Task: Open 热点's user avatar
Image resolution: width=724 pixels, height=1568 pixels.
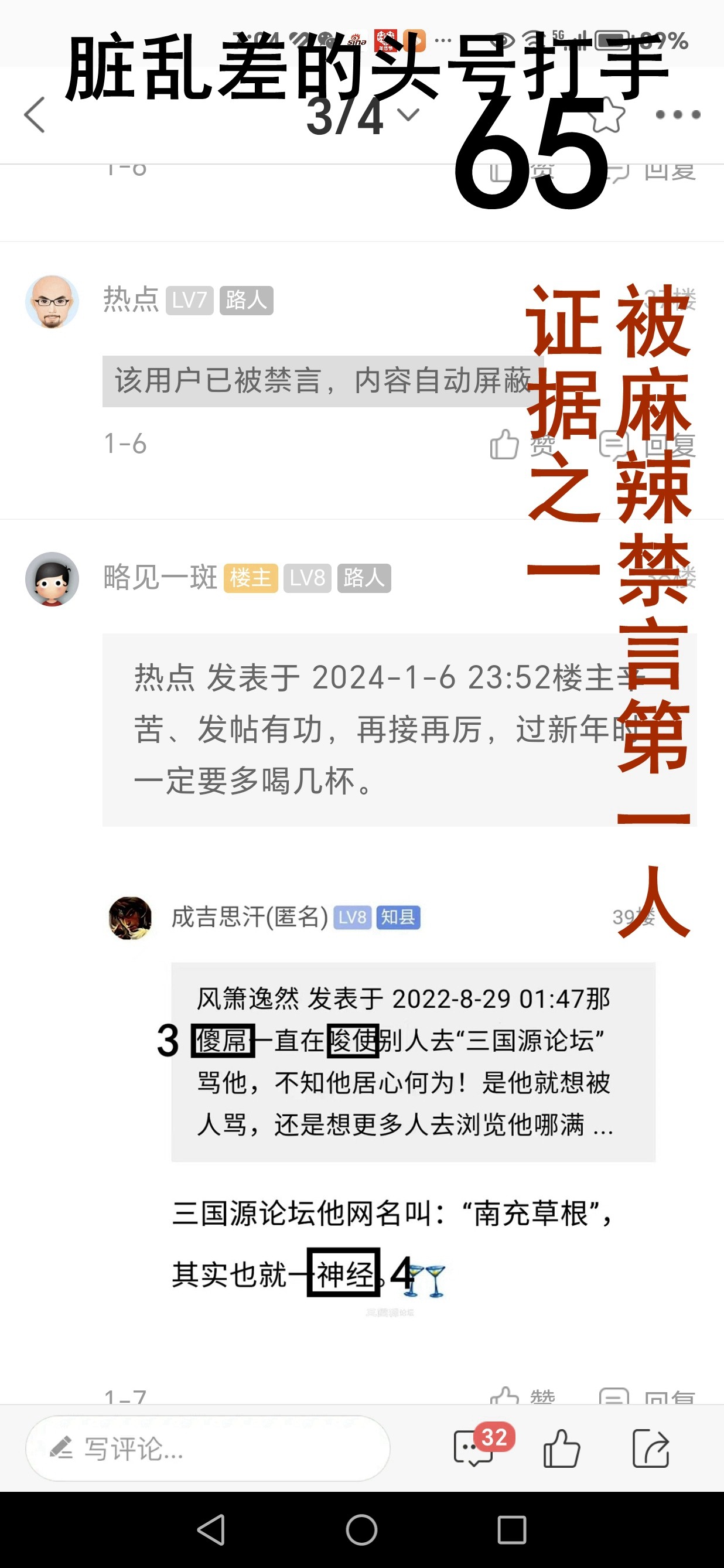Action: (52, 302)
